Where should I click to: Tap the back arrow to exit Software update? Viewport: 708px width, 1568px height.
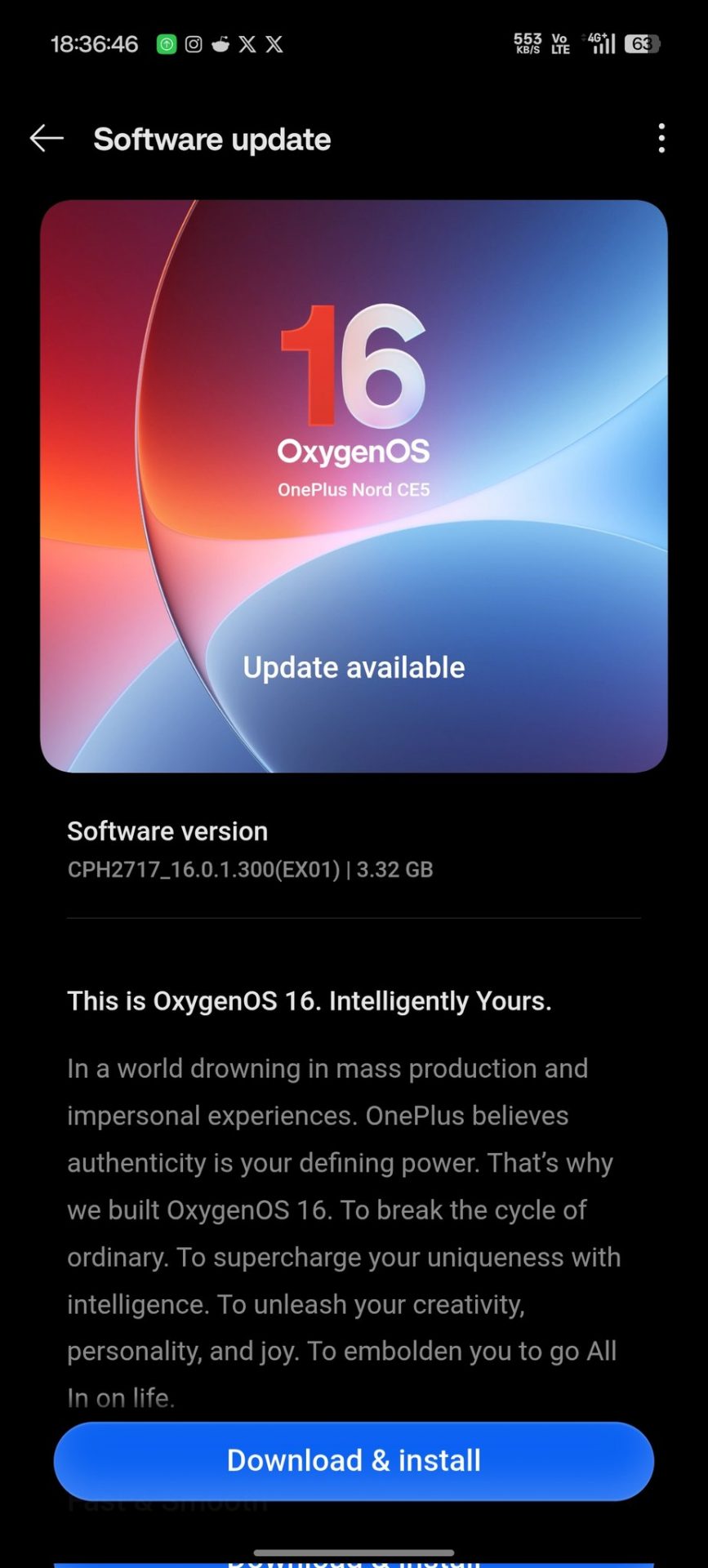tap(47, 139)
